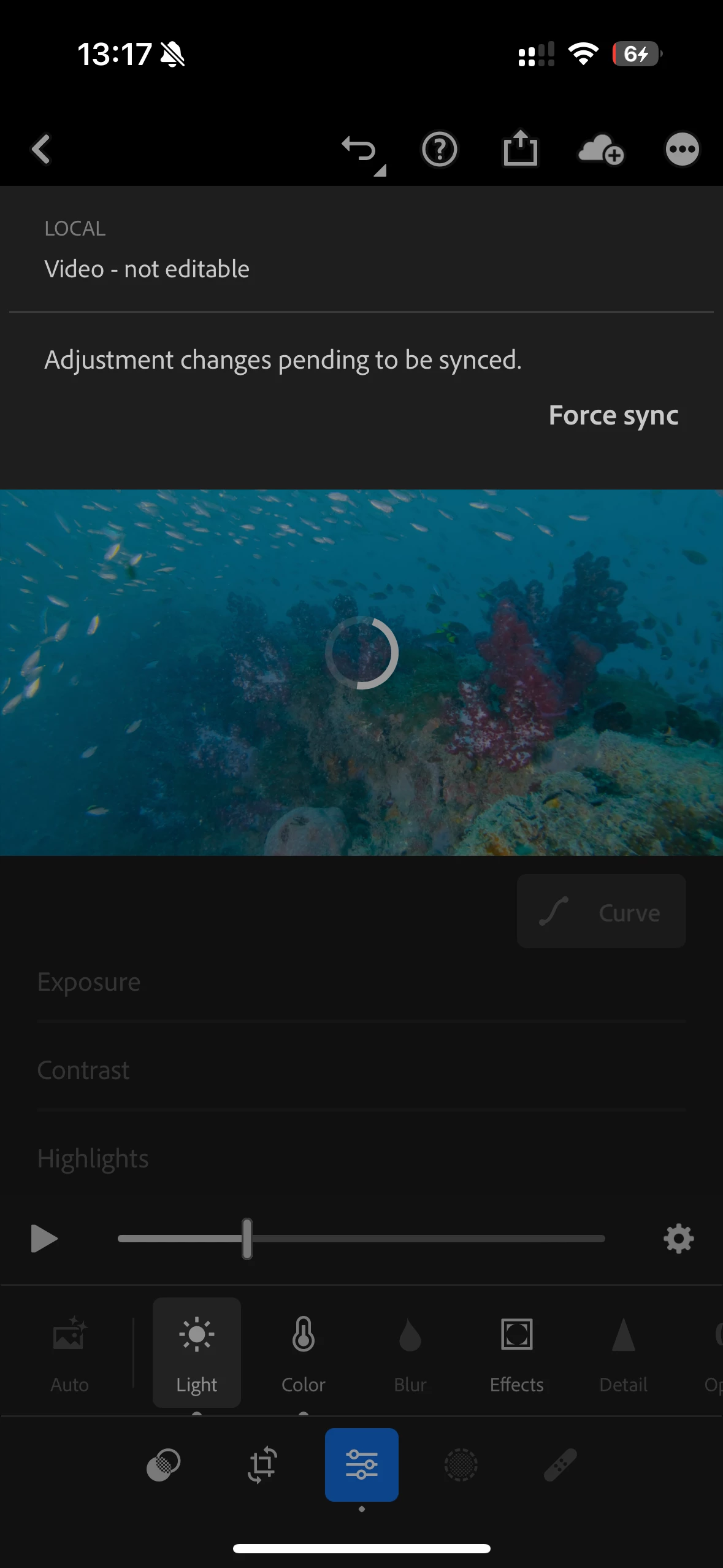Open video playback settings gear
This screenshot has height=1568, width=723.
click(678, 1239)
